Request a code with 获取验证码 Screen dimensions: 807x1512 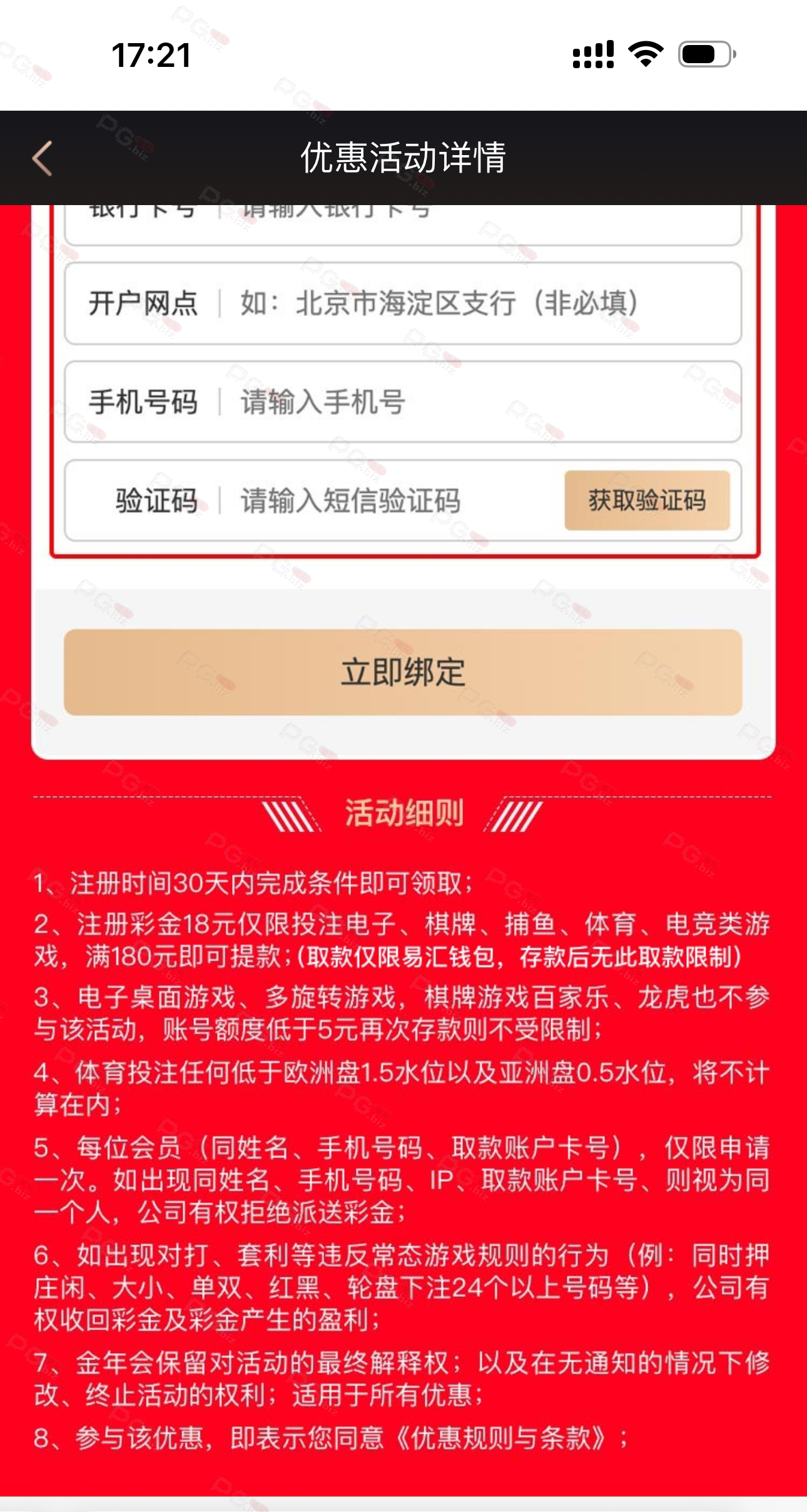(x=647, y=500)
